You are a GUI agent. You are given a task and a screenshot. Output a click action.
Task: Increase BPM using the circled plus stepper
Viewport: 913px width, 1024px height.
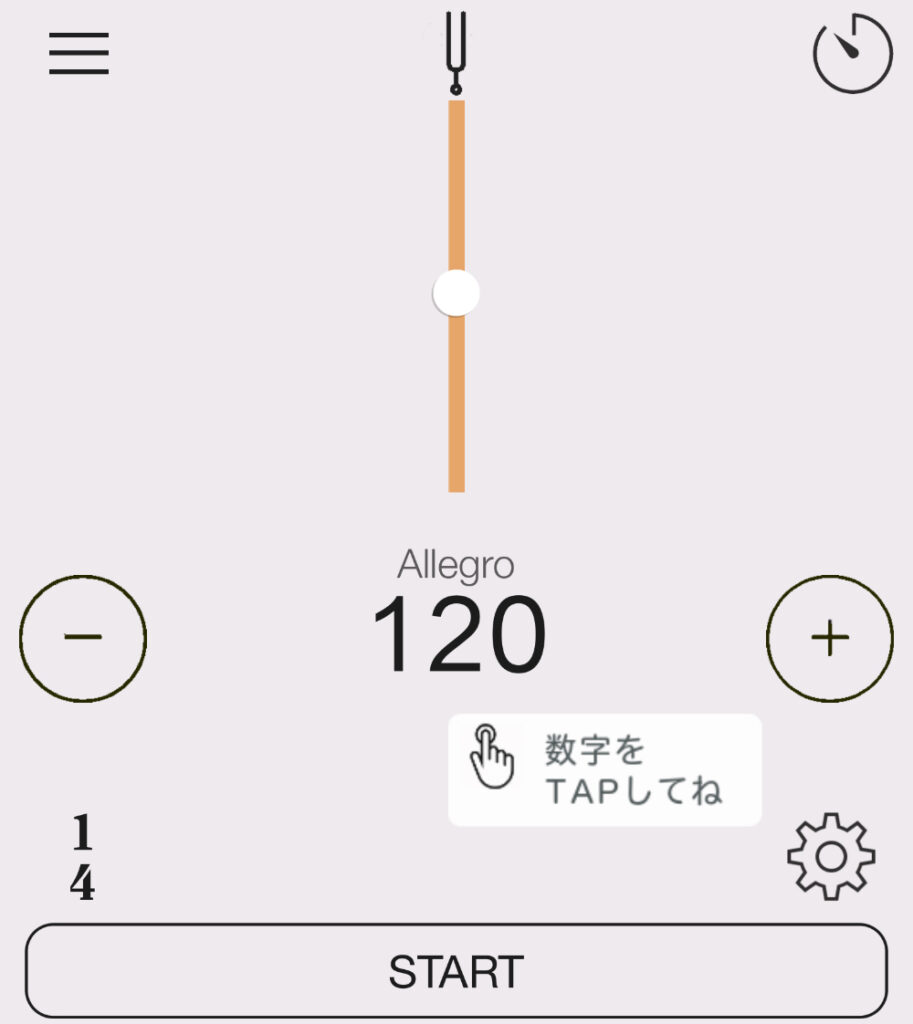coord(829,637)
